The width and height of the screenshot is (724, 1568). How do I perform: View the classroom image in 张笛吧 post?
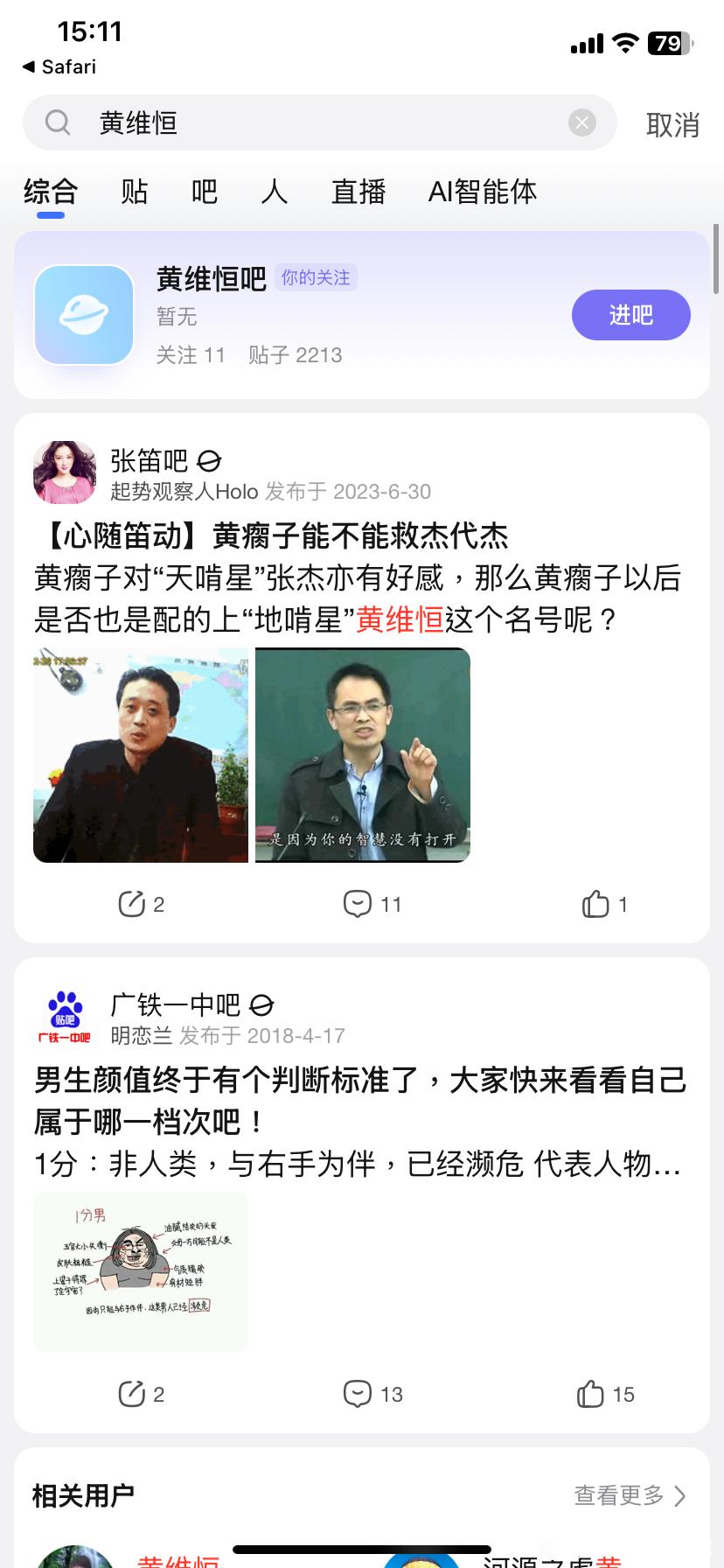[x=363, y=755]
